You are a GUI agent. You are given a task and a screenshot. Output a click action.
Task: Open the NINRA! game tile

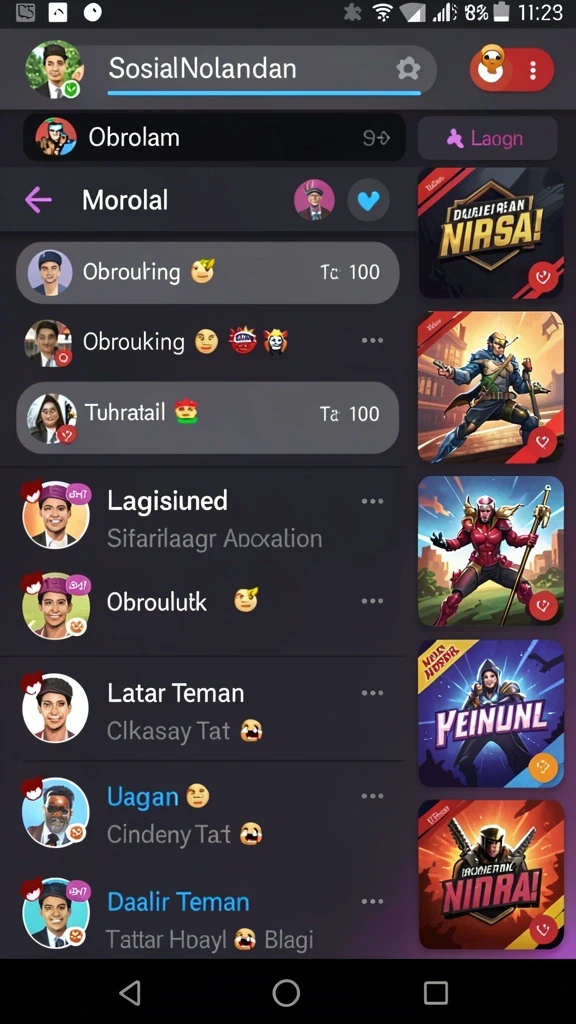490,874
